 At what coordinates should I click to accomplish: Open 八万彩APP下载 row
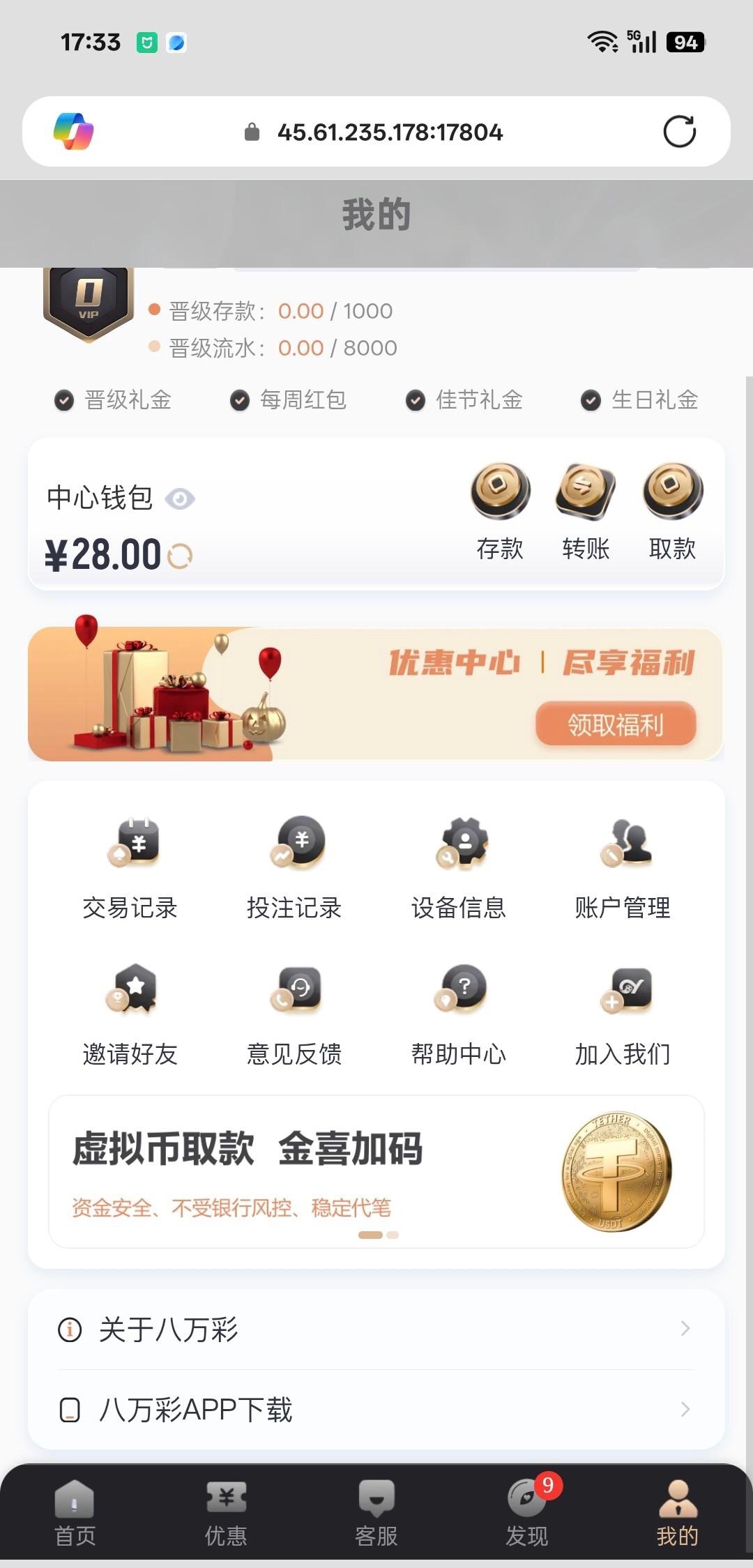tap(376, 1410)
